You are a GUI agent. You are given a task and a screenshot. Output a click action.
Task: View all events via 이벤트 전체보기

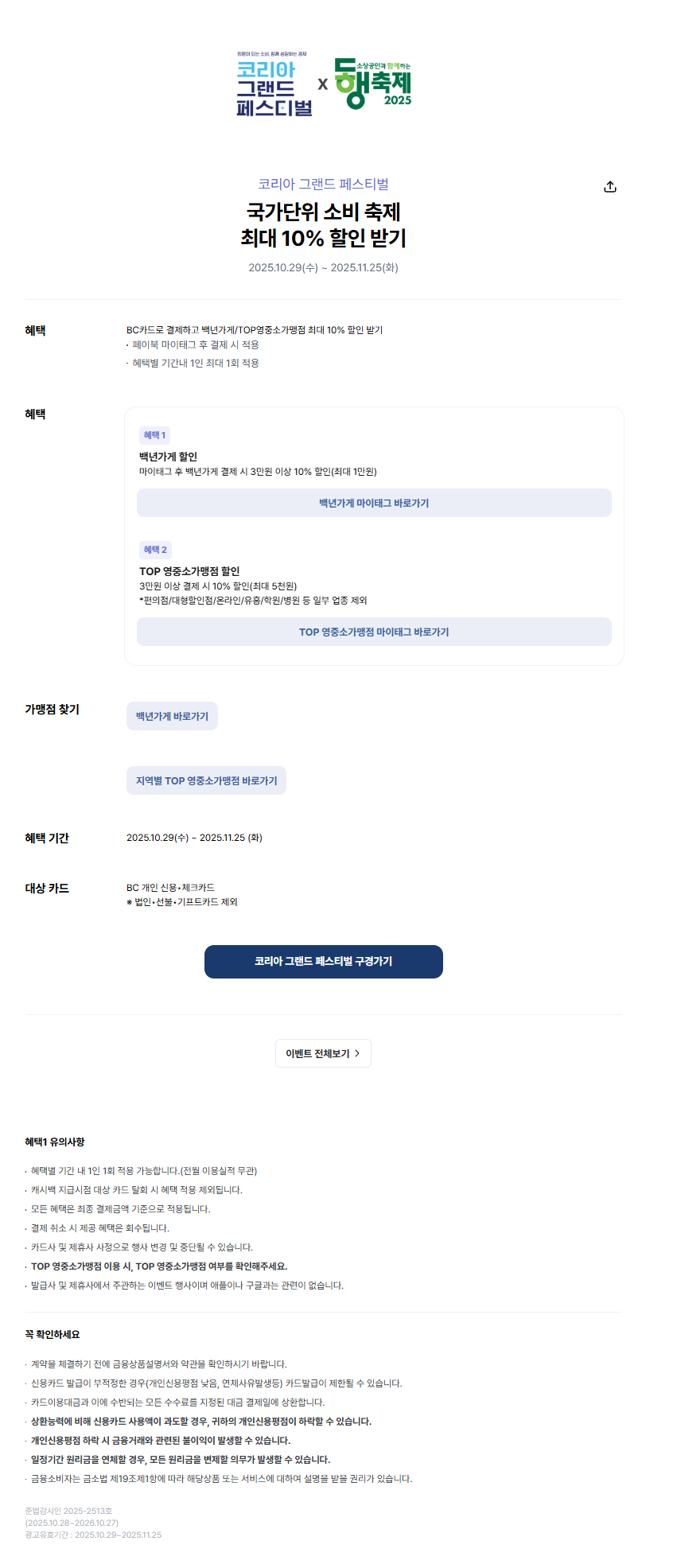(x=323, y=1053)
